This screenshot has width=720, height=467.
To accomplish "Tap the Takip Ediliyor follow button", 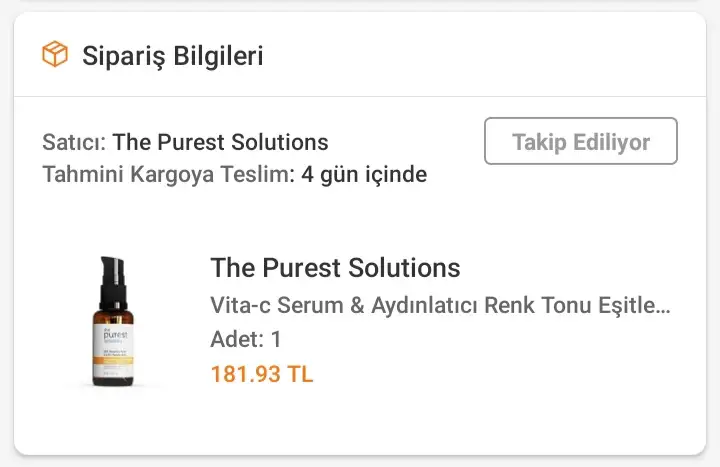I will click(580, 142).
